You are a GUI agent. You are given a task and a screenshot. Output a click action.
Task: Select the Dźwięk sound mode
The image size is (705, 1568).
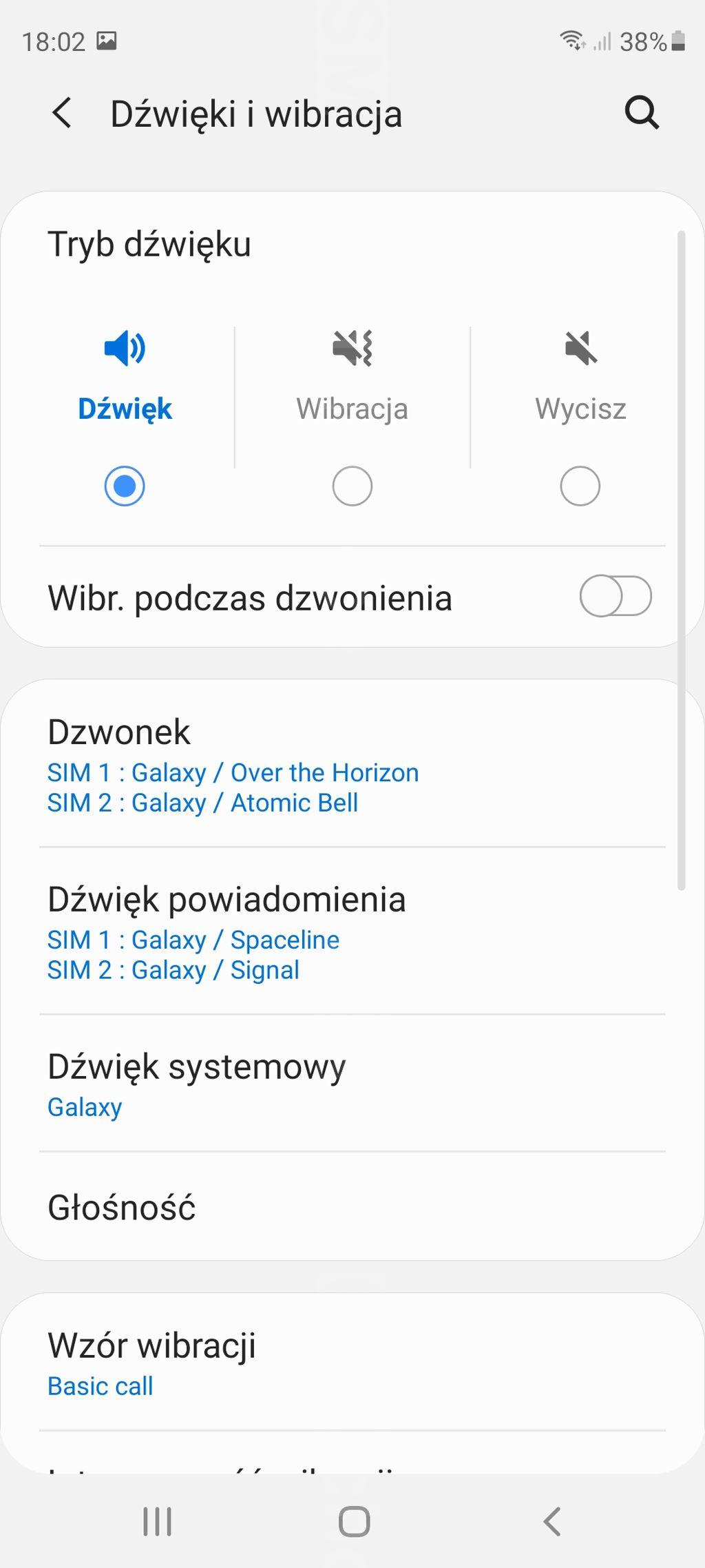125,486
